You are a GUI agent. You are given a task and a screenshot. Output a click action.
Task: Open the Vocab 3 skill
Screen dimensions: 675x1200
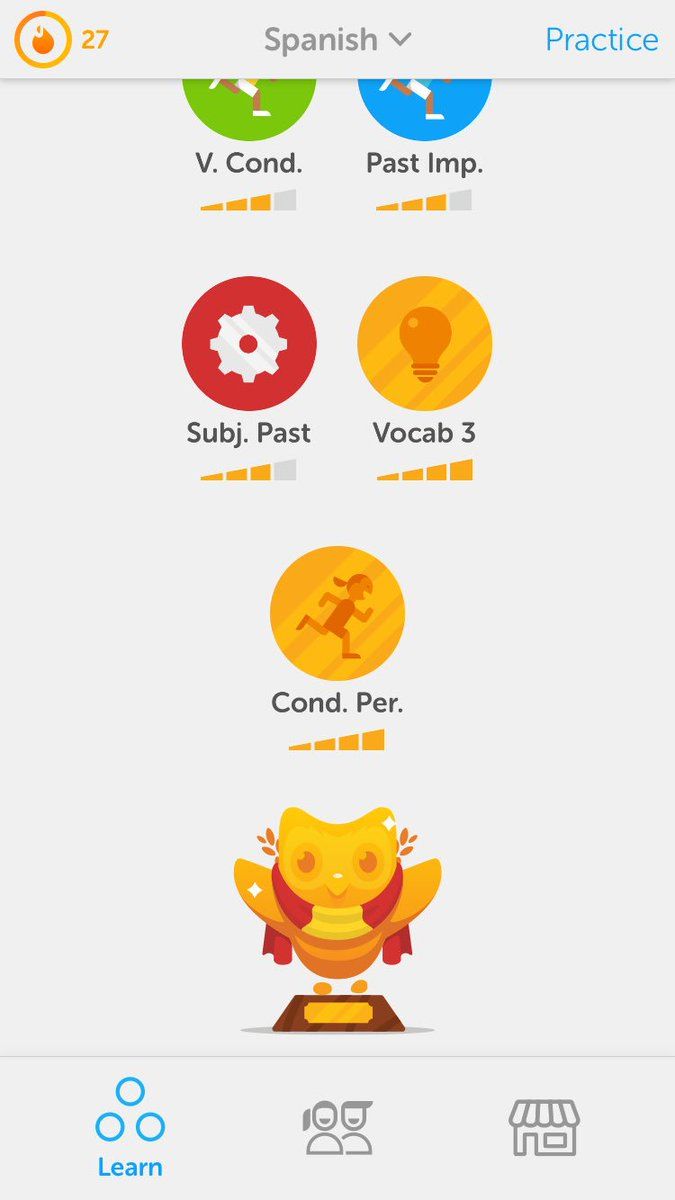(x=424, y=344)
